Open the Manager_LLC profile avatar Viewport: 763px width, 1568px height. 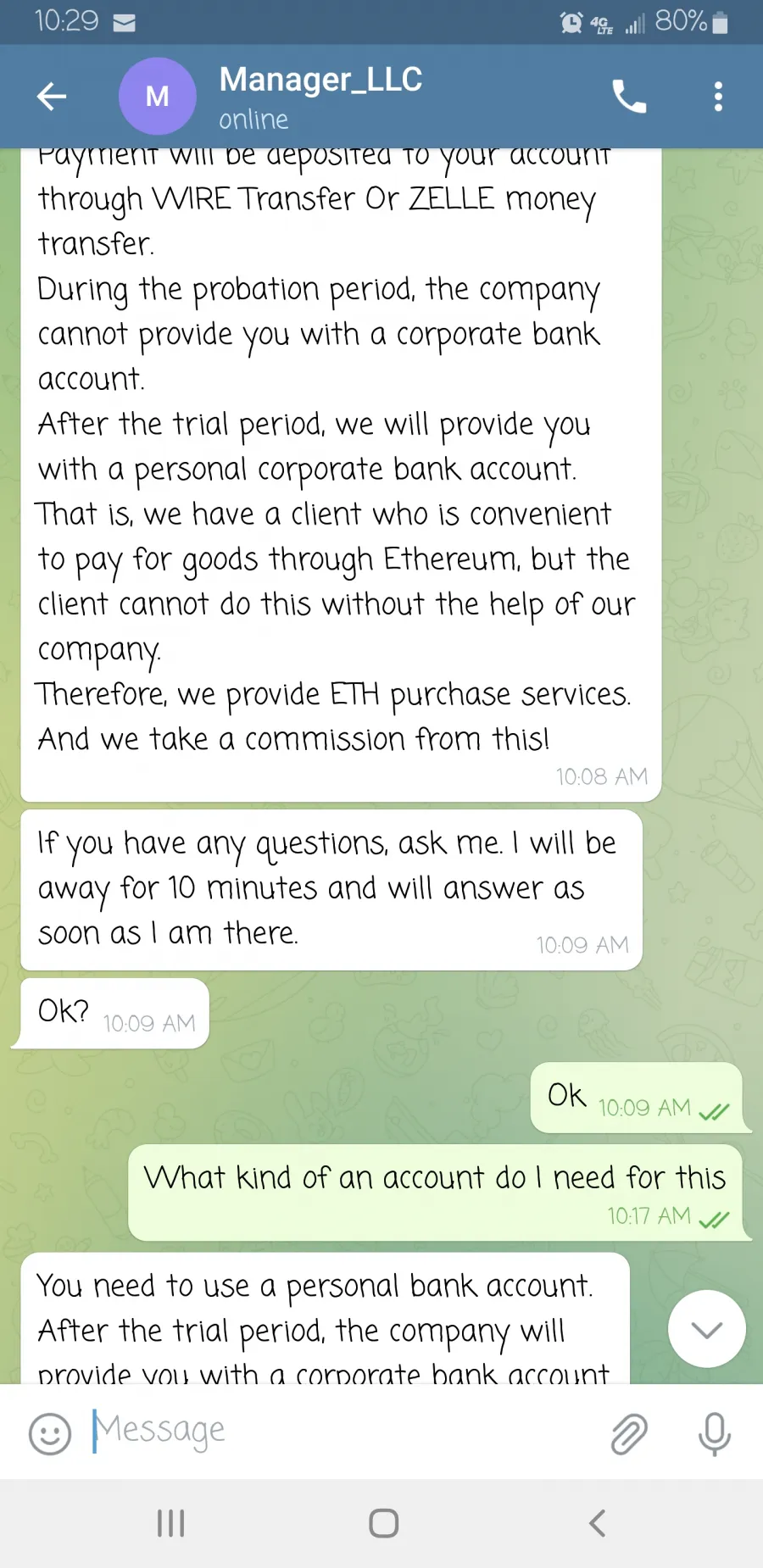(x=158, y=97)
